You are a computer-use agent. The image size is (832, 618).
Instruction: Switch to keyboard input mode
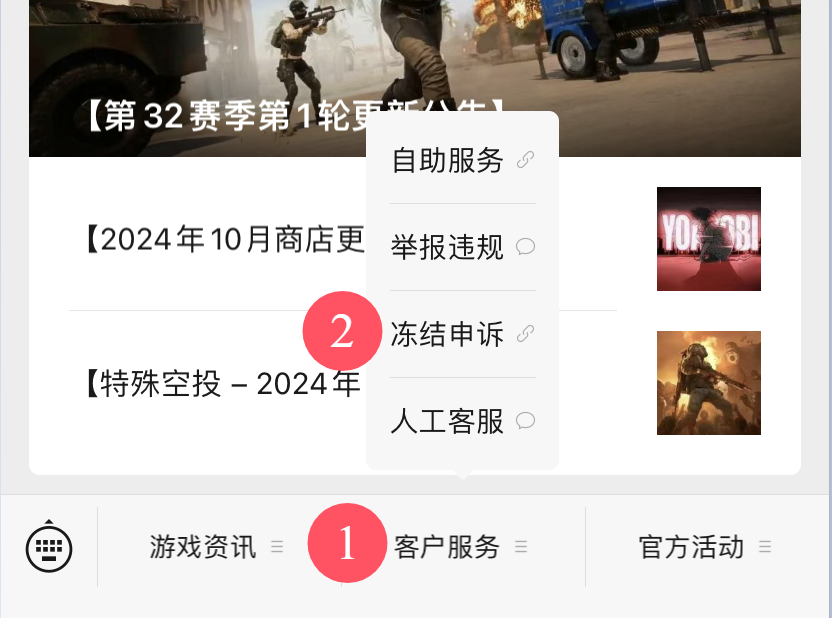49,547
